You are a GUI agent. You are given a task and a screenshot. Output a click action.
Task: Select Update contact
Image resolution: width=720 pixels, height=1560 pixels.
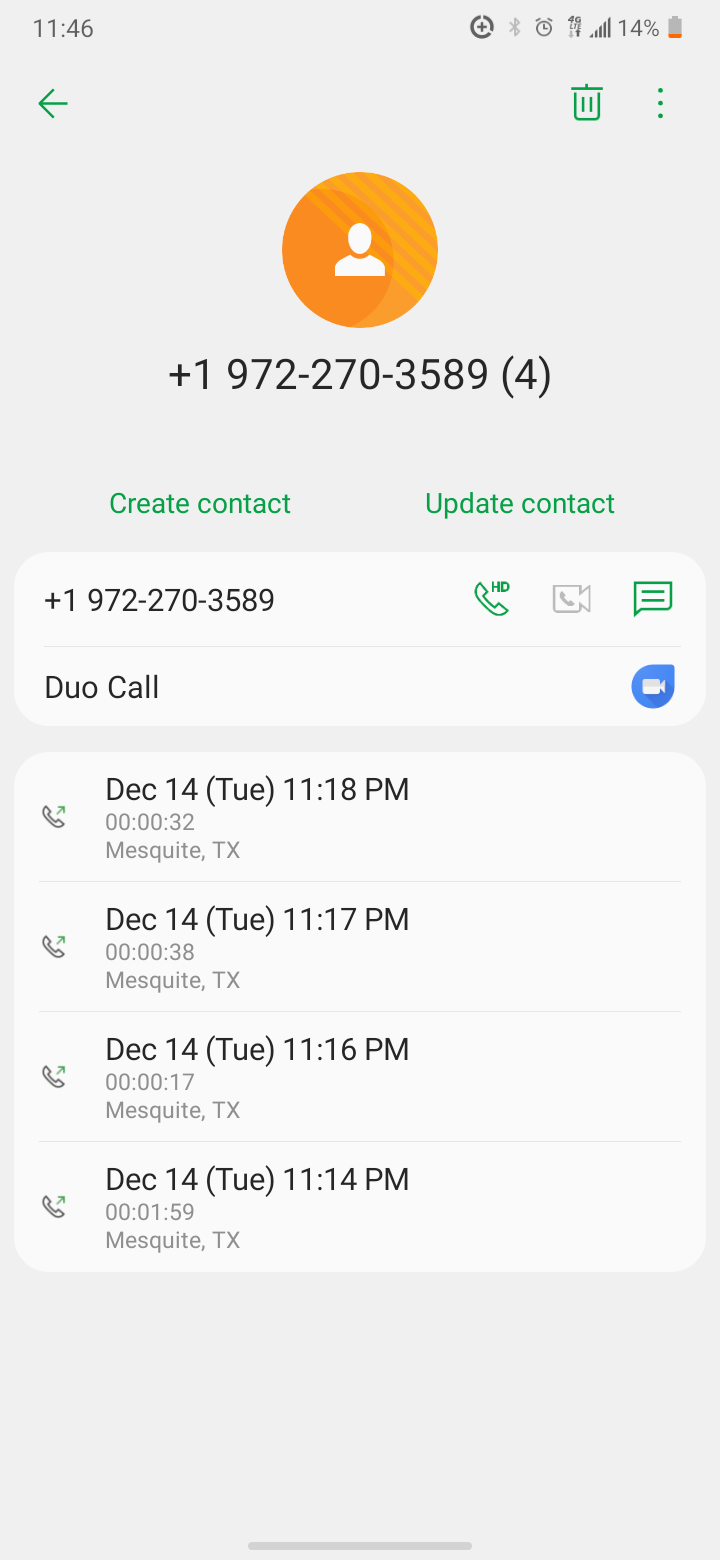pyautogui.click(x=520, y=503)
